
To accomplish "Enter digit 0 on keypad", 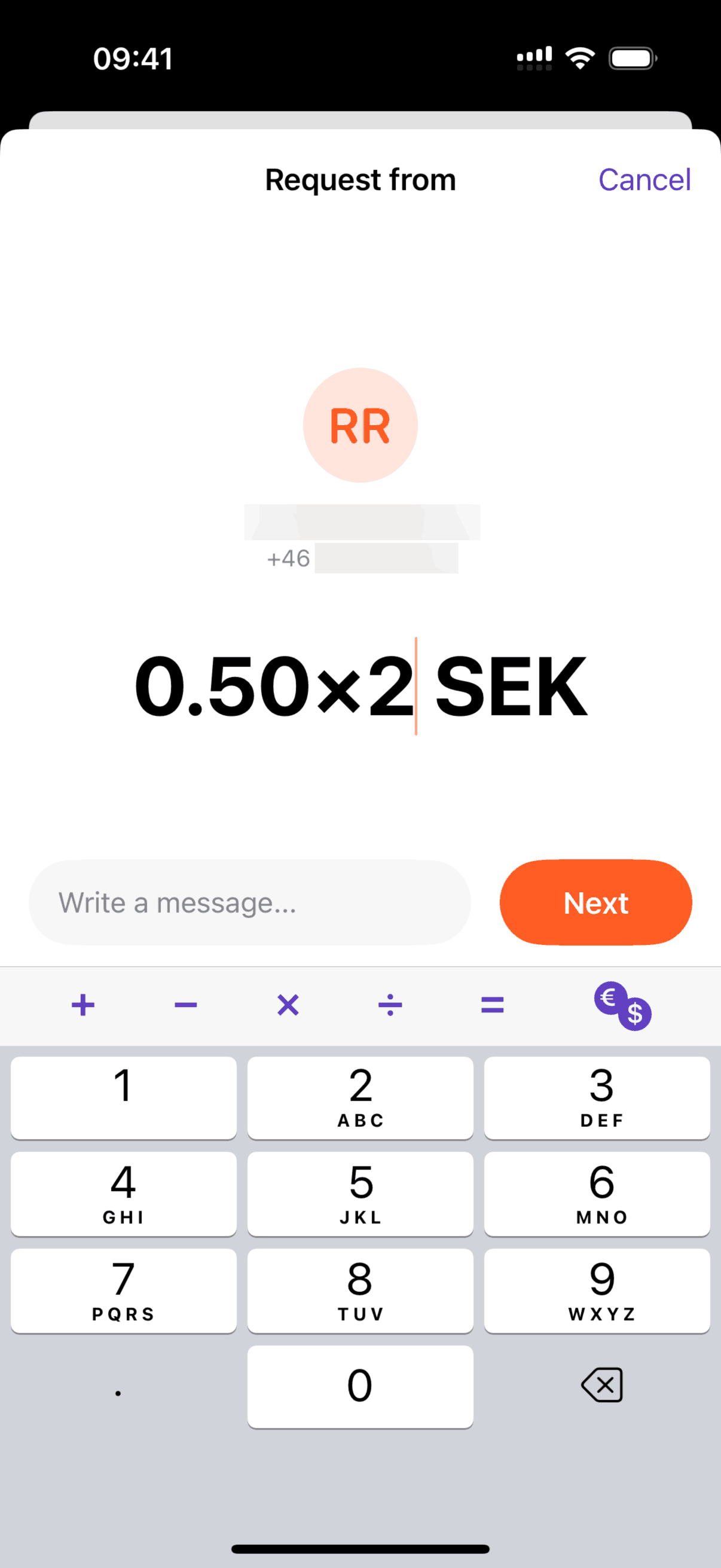I will pyautogui.click(x=360, y=1386).
